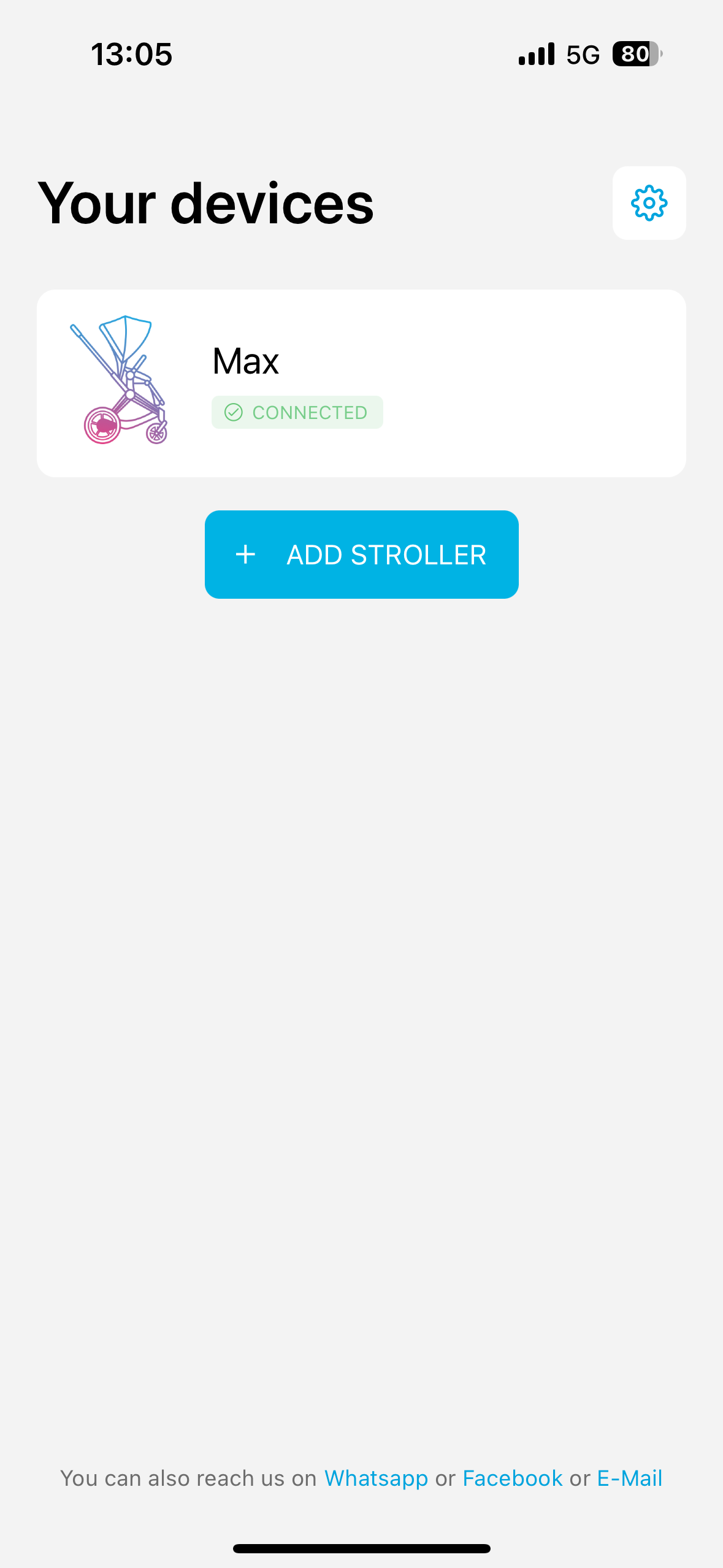The image size is (723, 1568).
Task: Contact support via the Whatsapp link
Action: tap(376, 1478)
